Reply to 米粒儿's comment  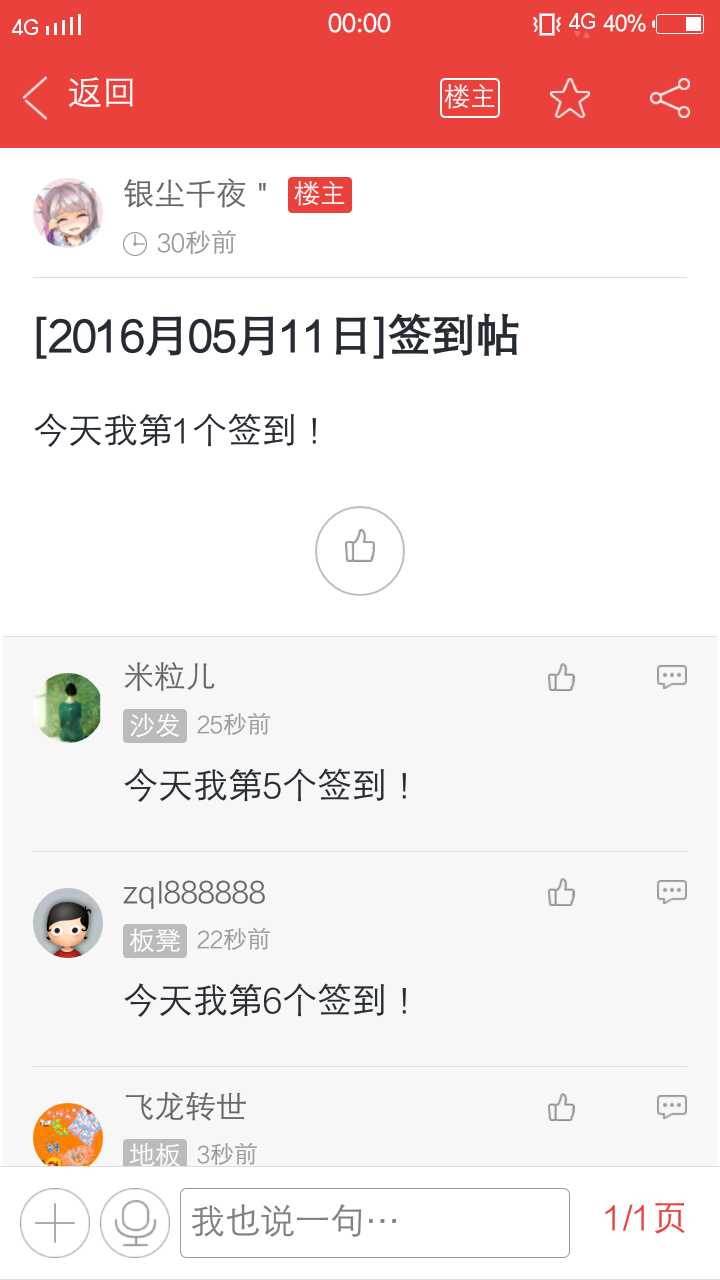pyautogui.click(x=672, y=677)
